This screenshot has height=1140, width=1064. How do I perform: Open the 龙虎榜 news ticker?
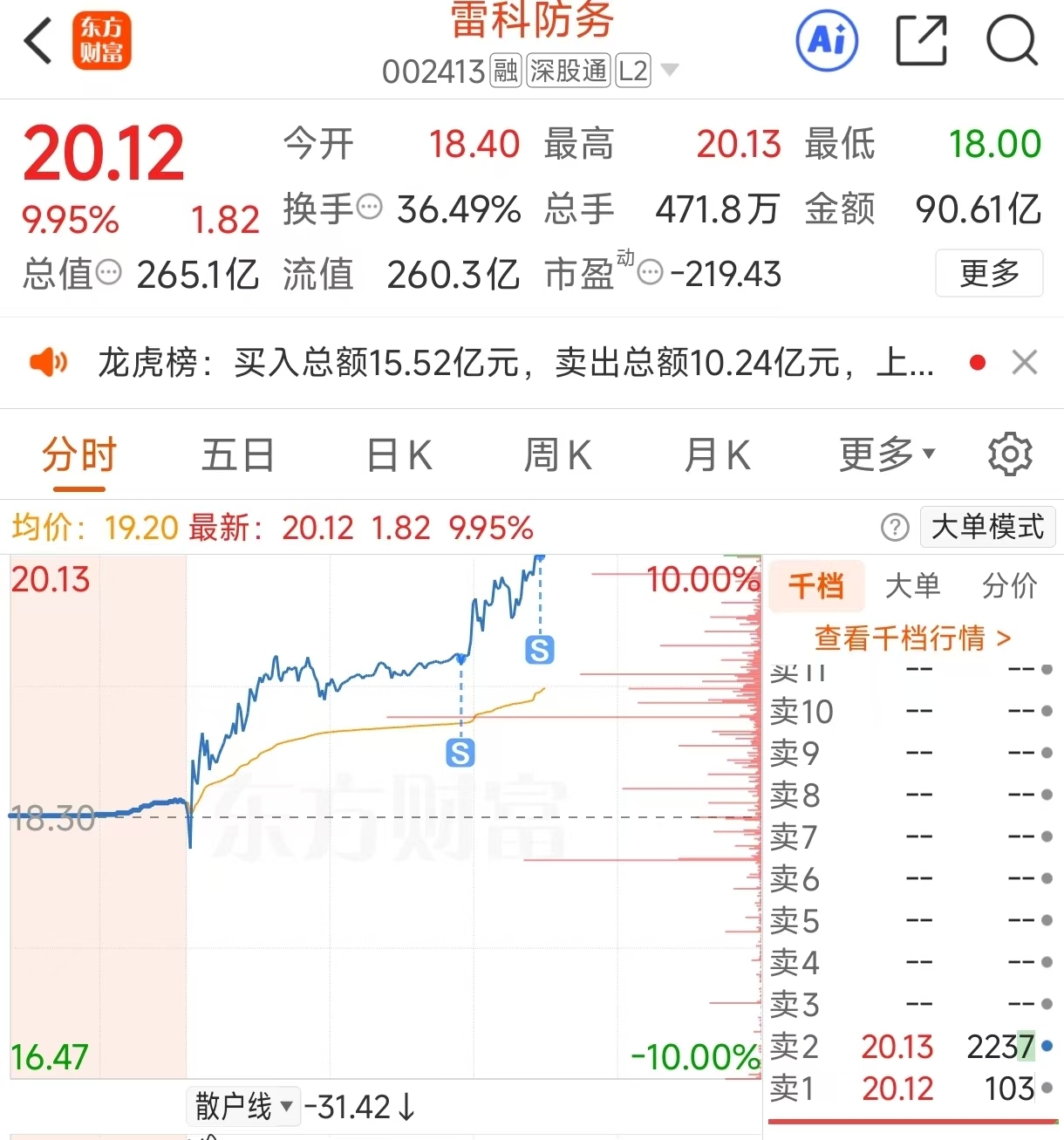(x=515, y=362)
